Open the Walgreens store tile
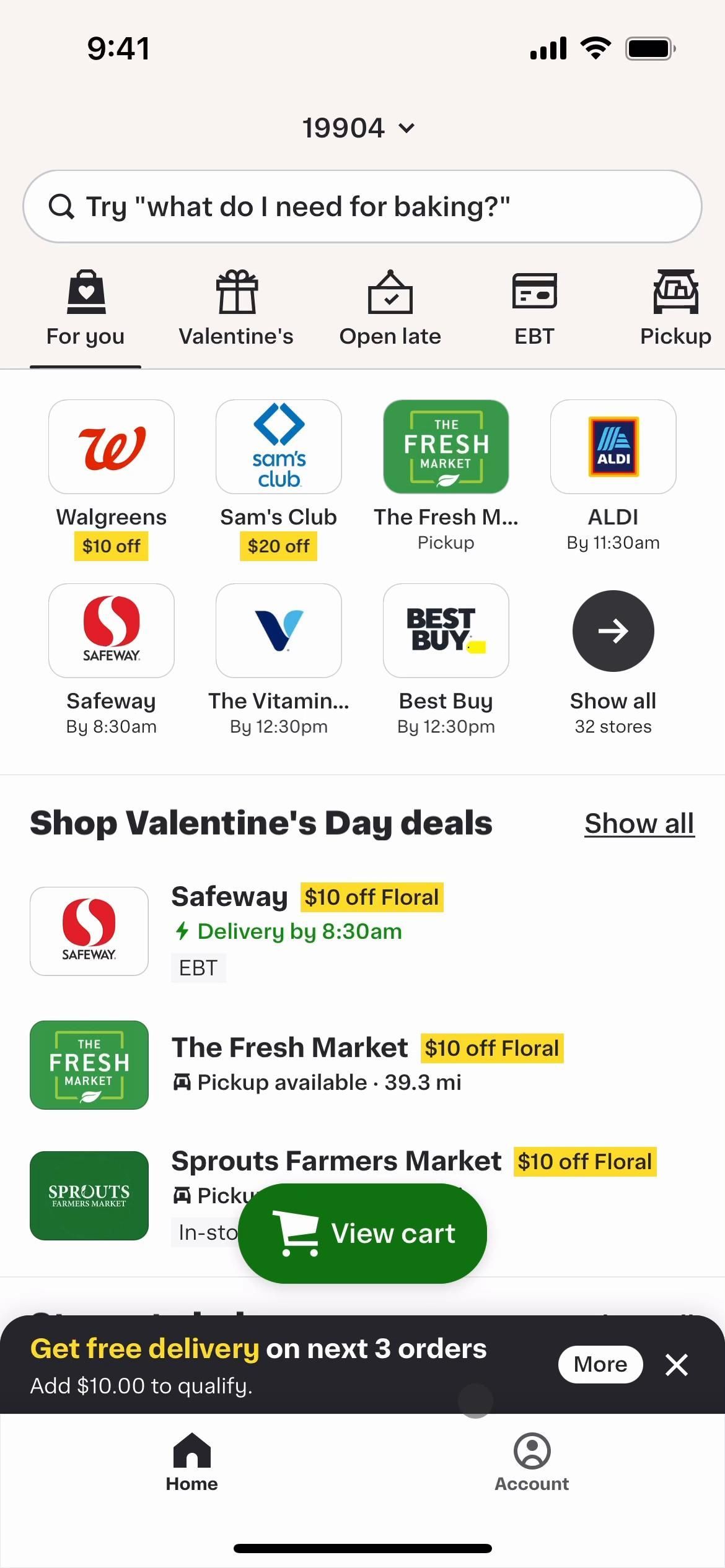Screen dimensions: 725x1568 point(112,447)
